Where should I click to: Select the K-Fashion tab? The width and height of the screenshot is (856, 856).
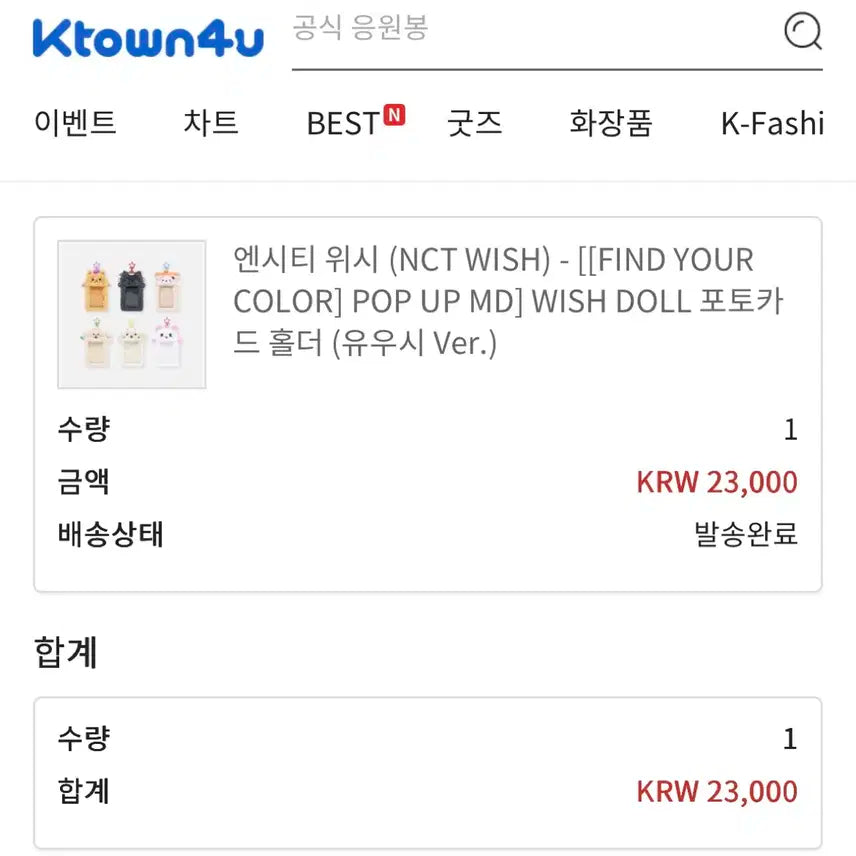point(772,123)
